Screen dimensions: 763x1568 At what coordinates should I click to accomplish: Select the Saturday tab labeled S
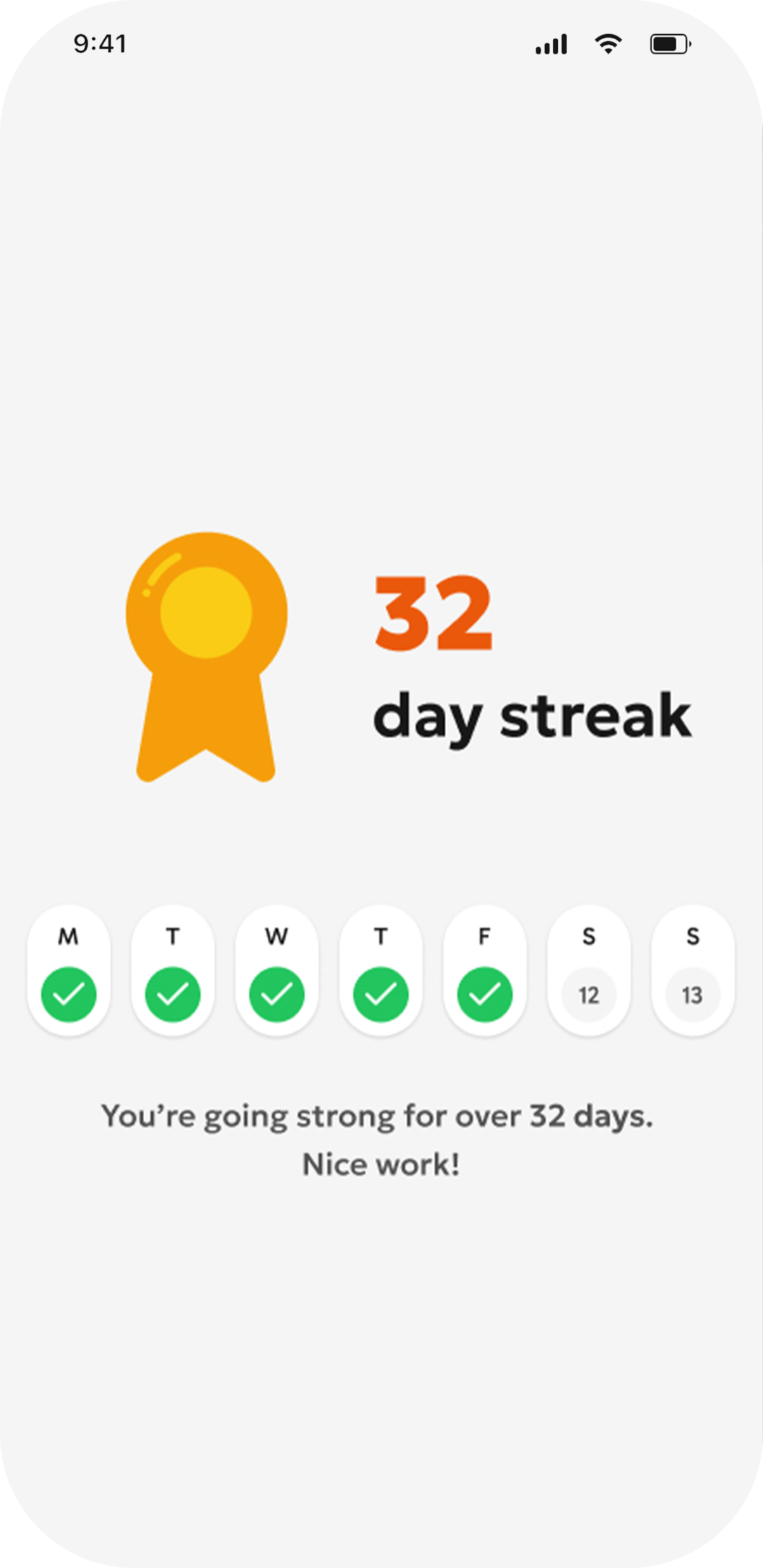click(x=588, y=936)
